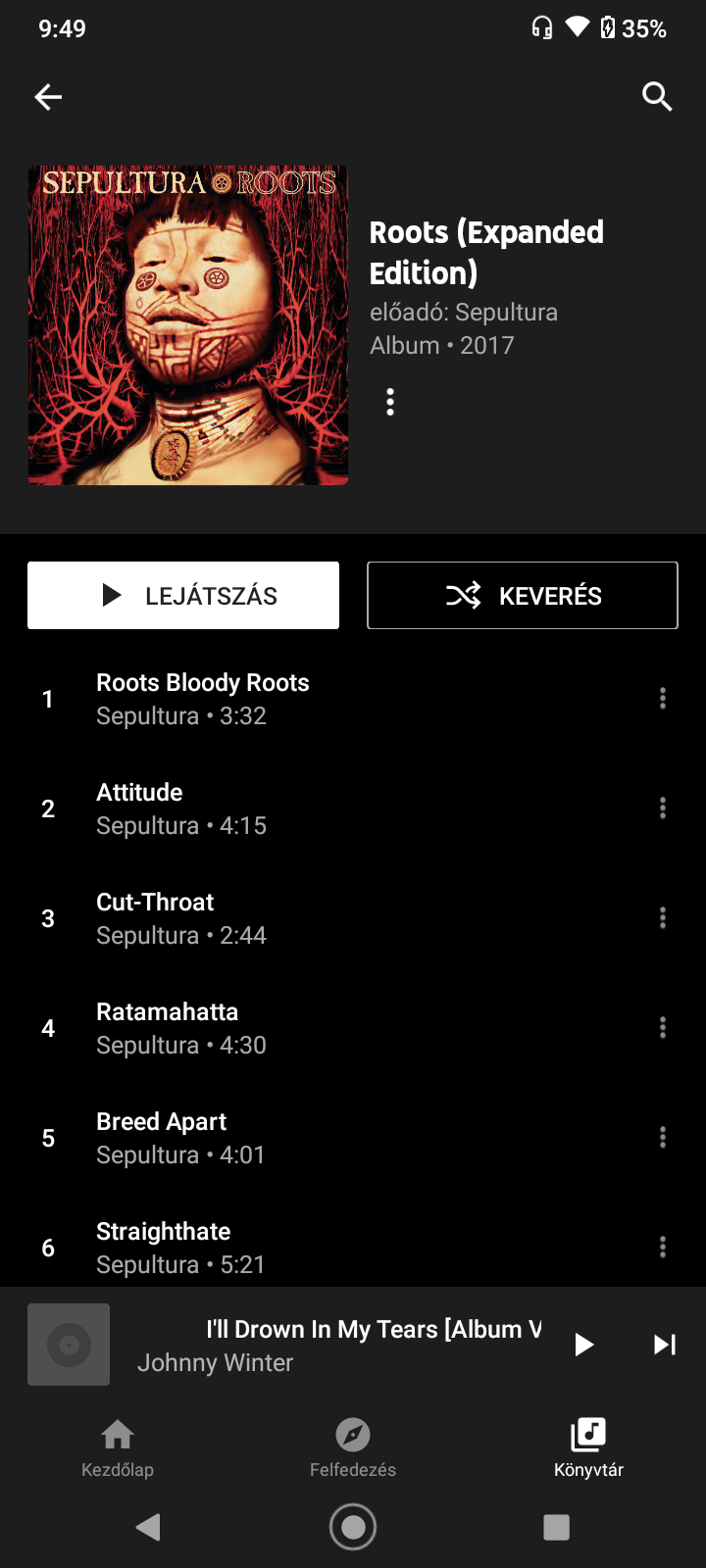Tap the system home button

point(353,1527)
